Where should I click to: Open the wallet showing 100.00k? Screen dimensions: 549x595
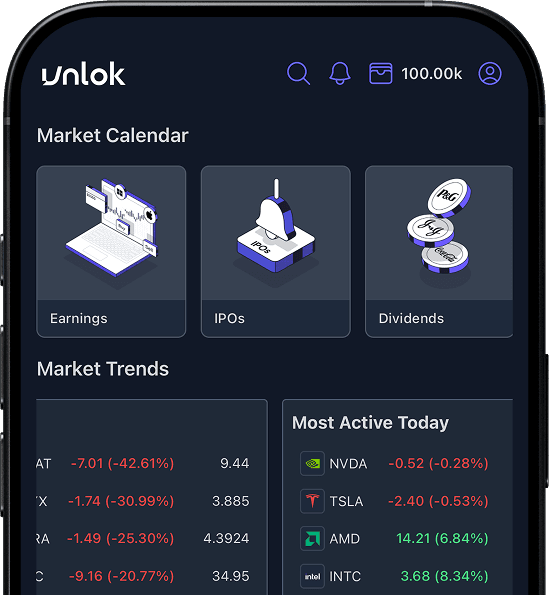pos(415,73)
